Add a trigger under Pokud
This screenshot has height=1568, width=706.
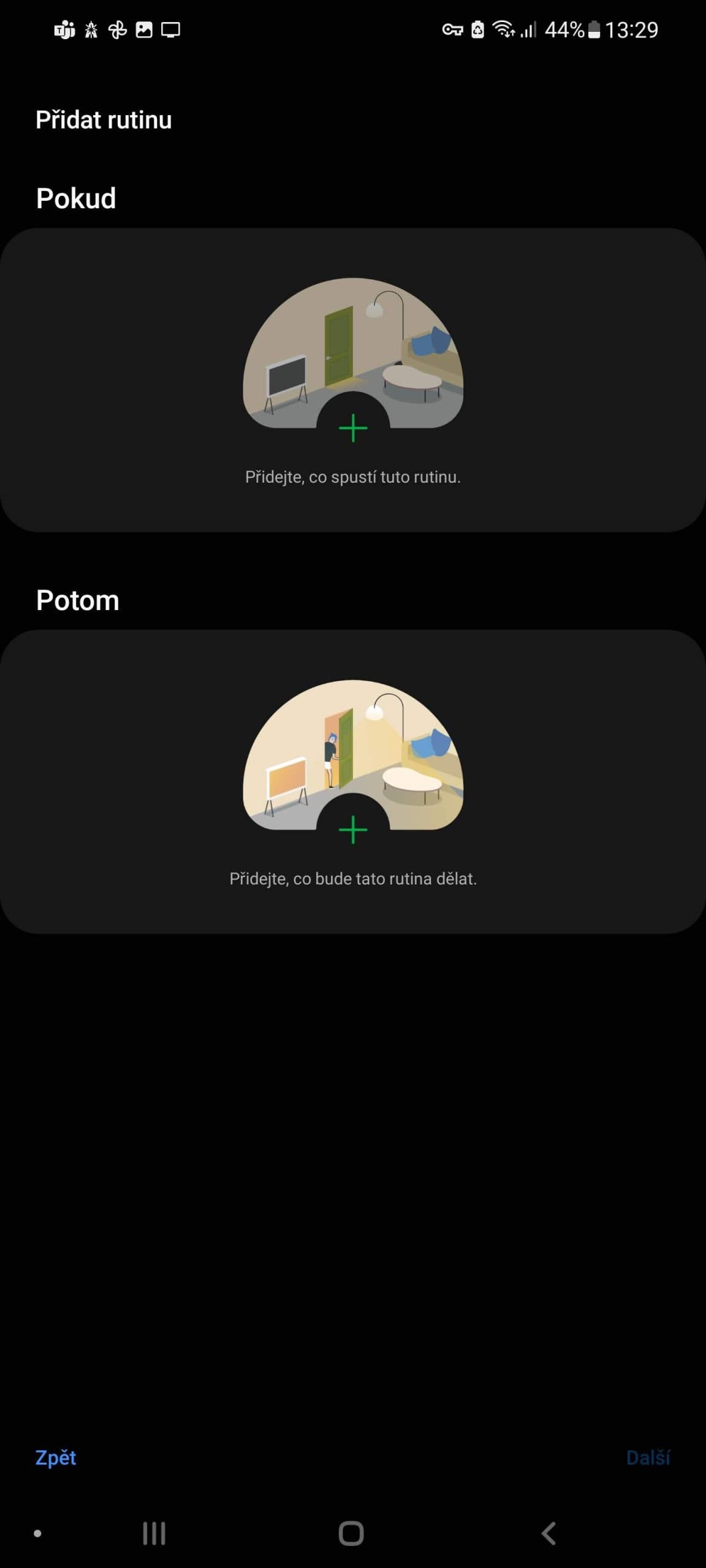pos(353,428)
